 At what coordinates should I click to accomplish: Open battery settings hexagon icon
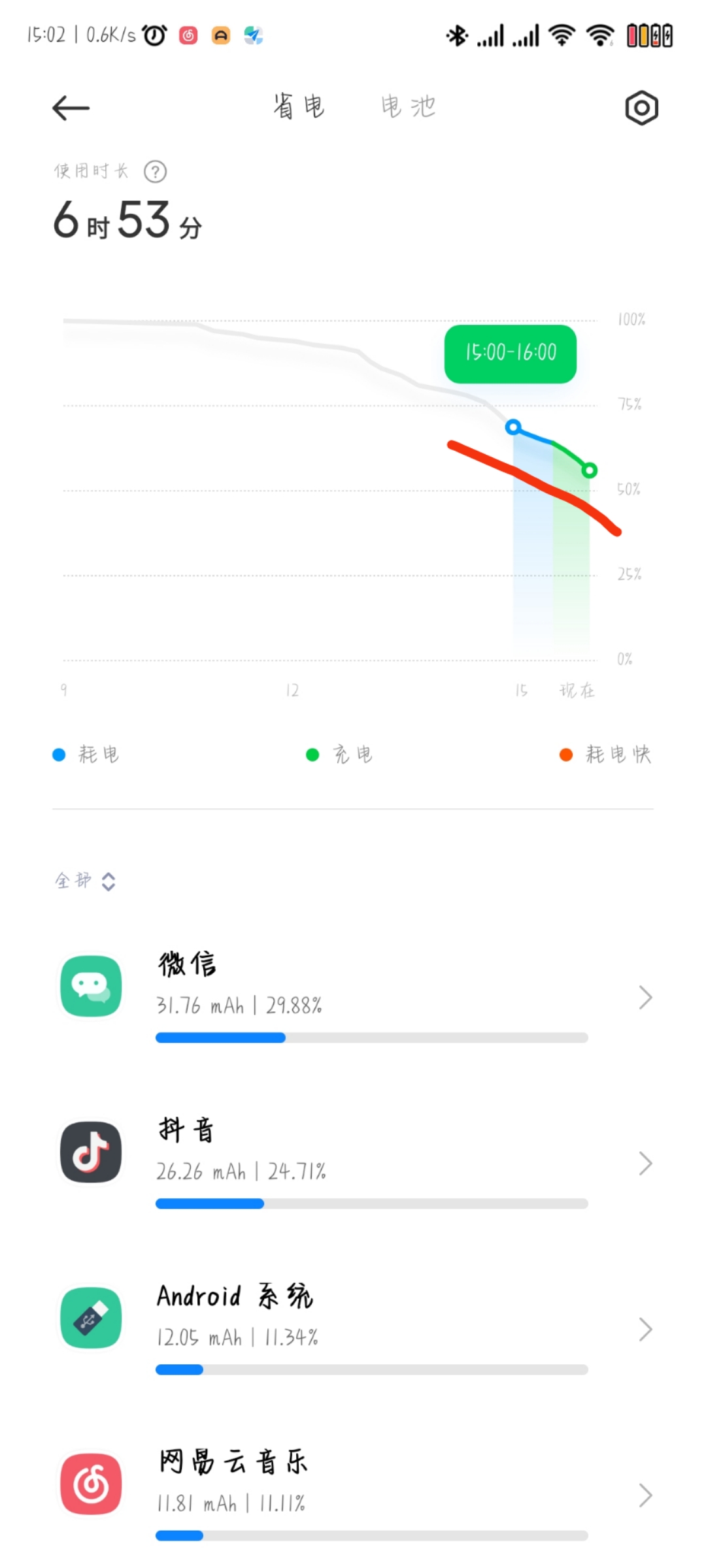[x=641, y=108]
